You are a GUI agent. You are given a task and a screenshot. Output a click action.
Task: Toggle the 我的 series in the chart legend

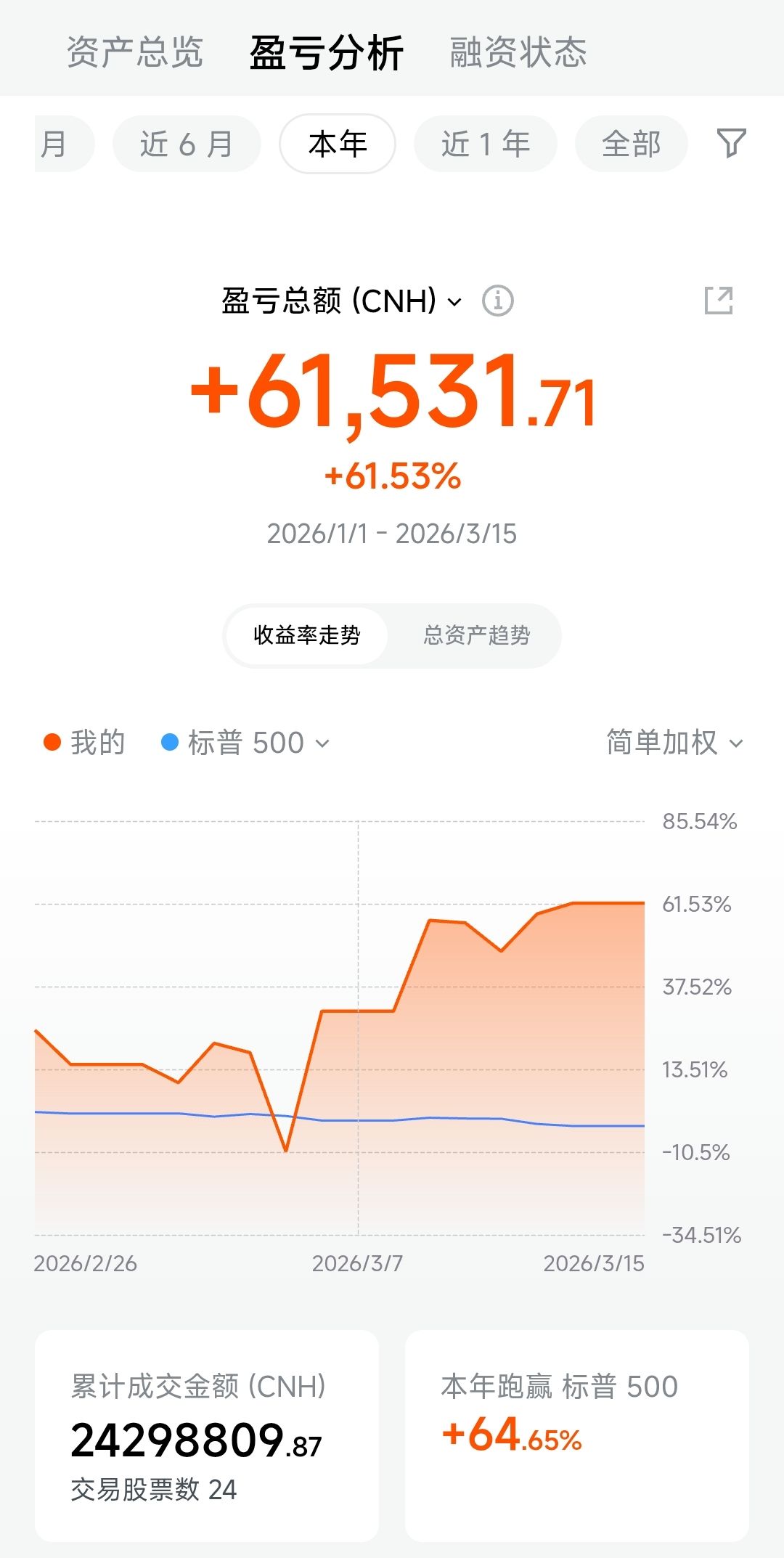(84, 743)
